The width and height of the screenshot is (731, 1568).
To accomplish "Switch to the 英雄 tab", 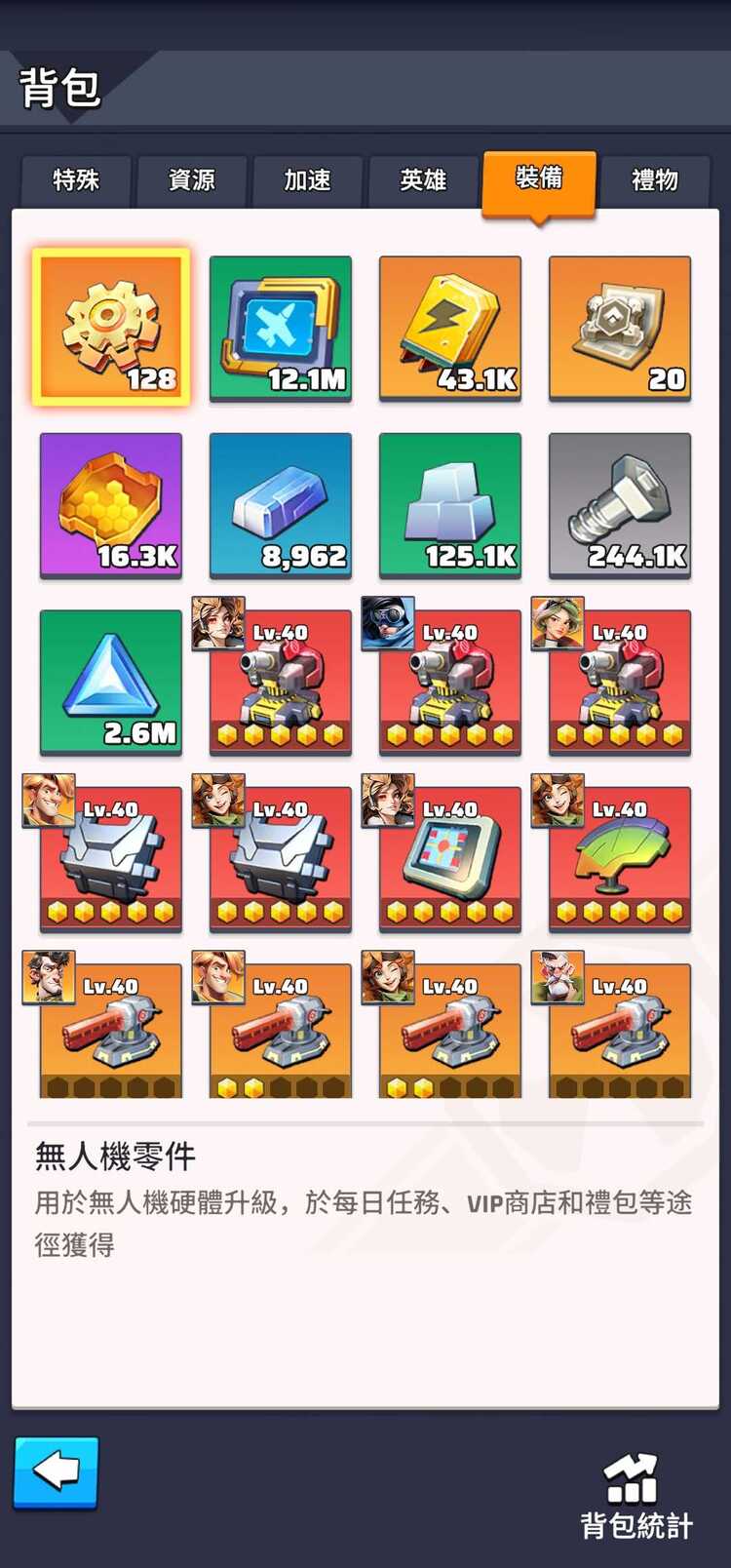I will (423, 180).
